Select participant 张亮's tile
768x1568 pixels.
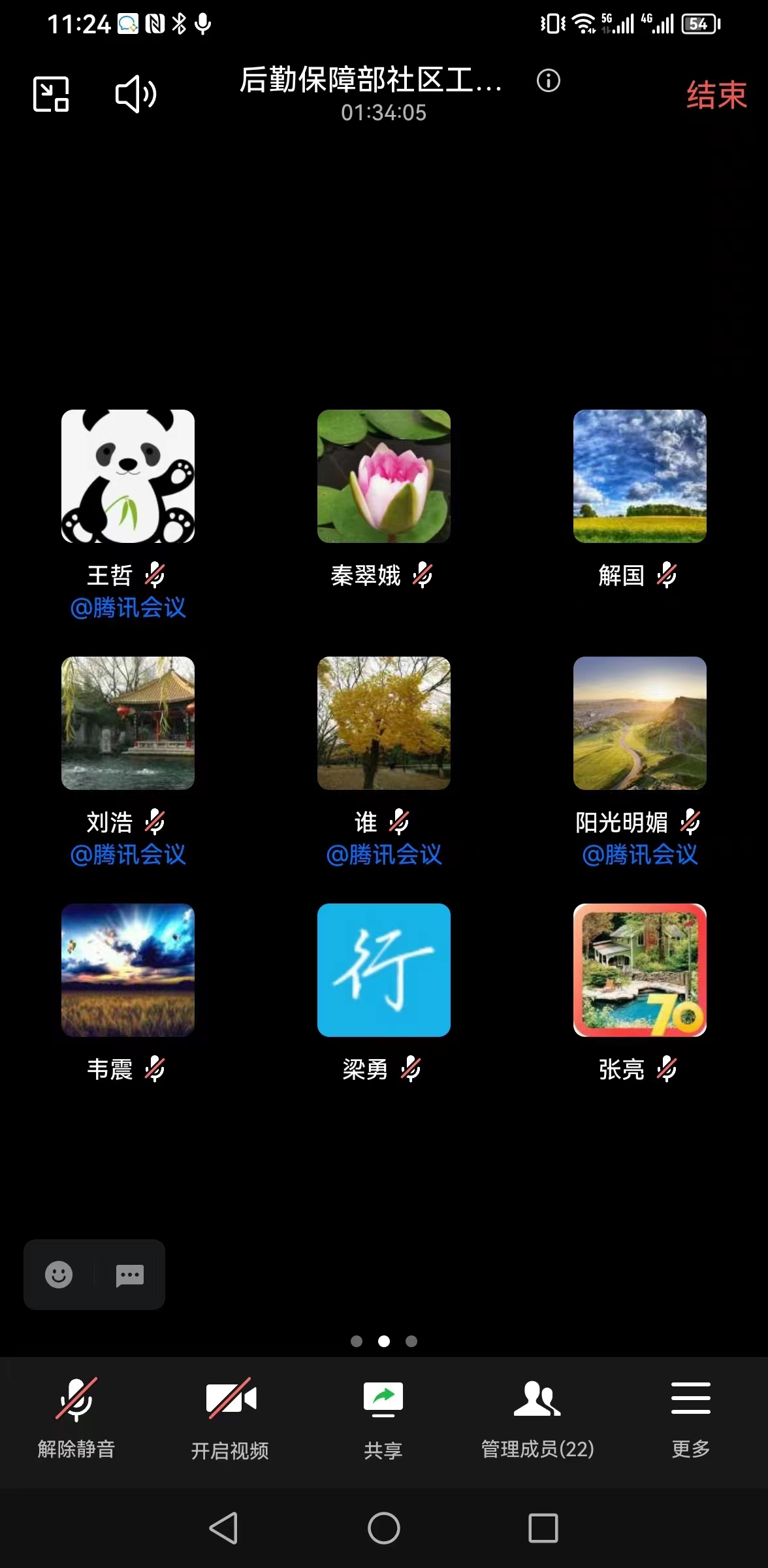pyautogui.click(x=640, y=970)
